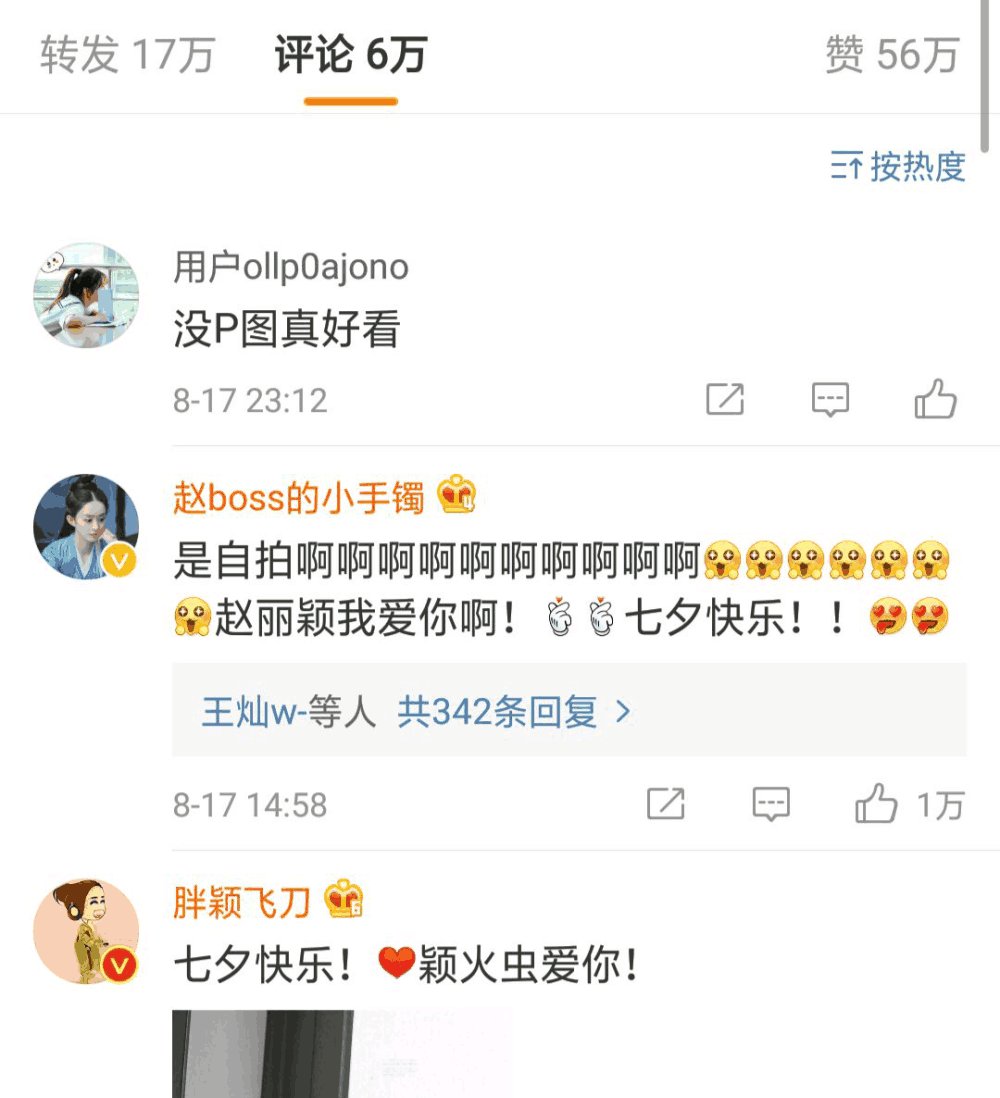Tap the share icon under 赵boss的小手镯's comment

pyautogui.click(x=668, y=803)
